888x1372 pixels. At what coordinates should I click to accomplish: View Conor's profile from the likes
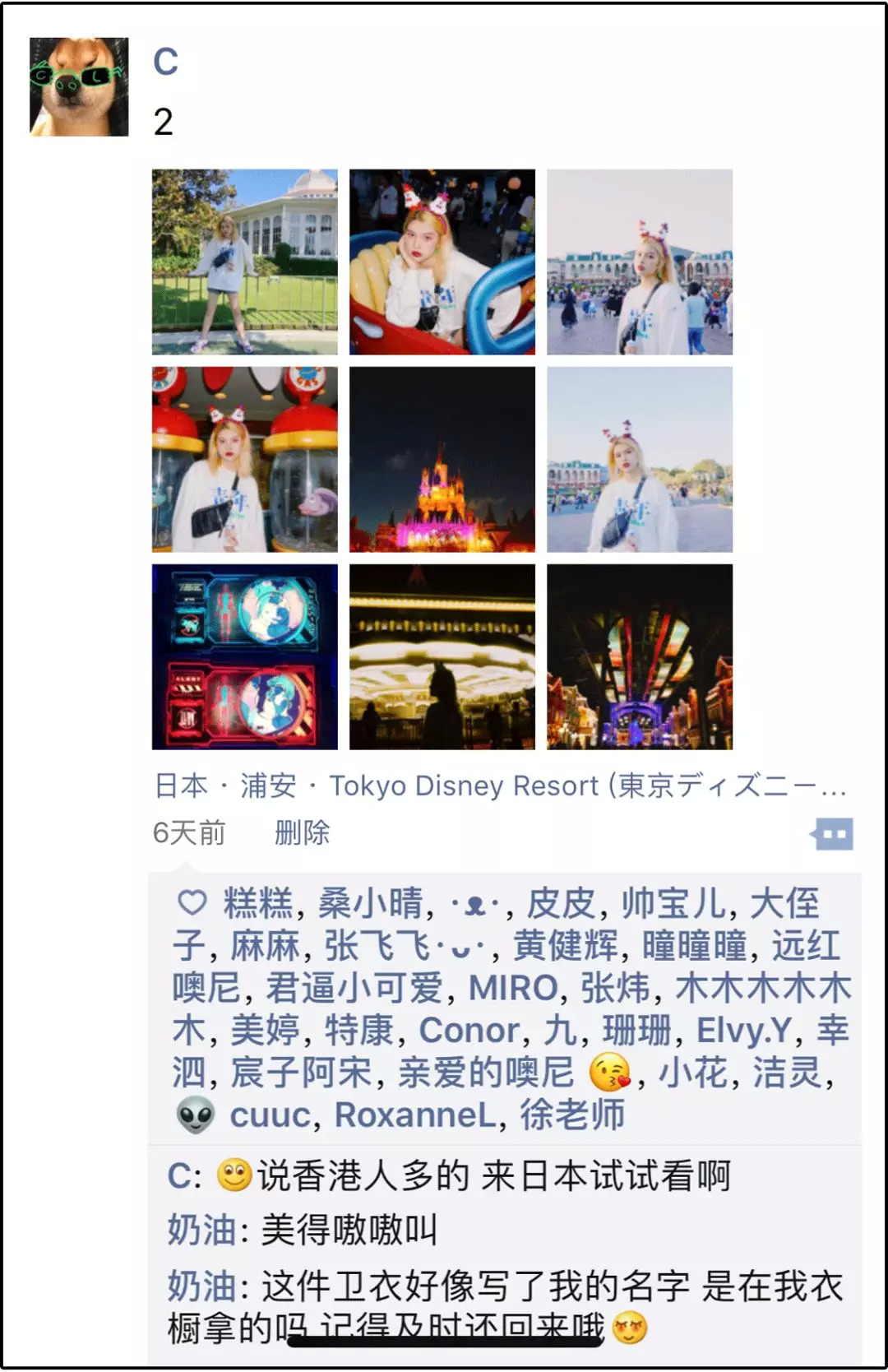click(x=469, y=1030)
